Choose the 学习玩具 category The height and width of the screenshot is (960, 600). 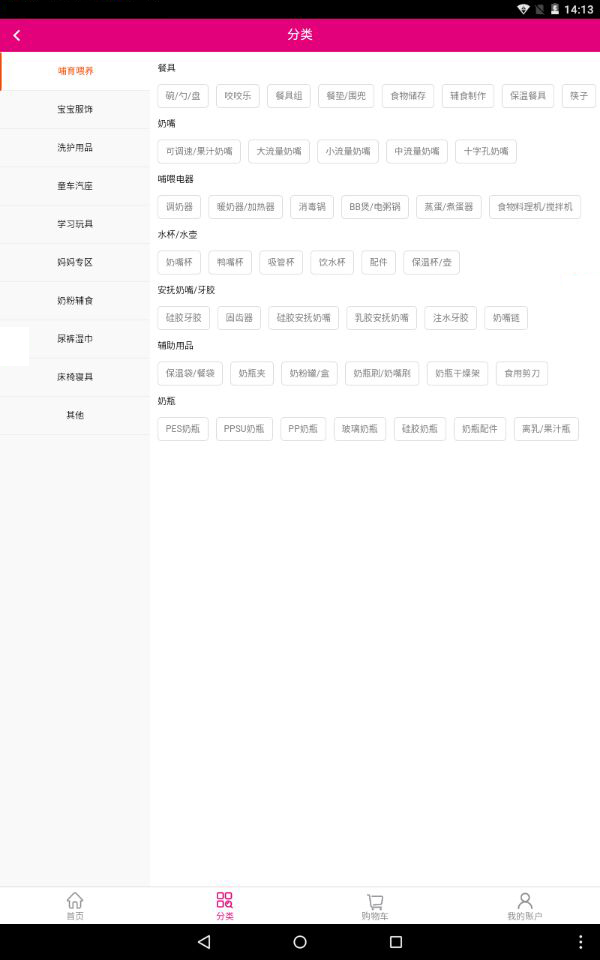[x=75, y=224]
